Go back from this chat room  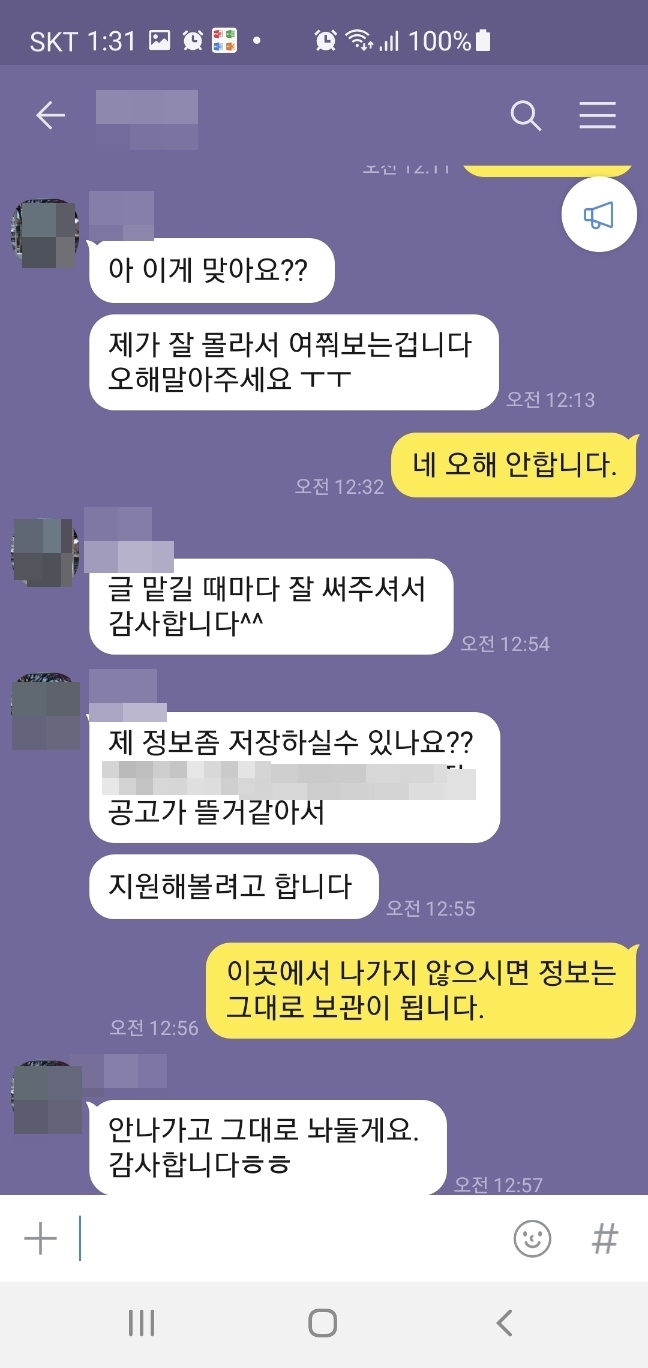50,116
